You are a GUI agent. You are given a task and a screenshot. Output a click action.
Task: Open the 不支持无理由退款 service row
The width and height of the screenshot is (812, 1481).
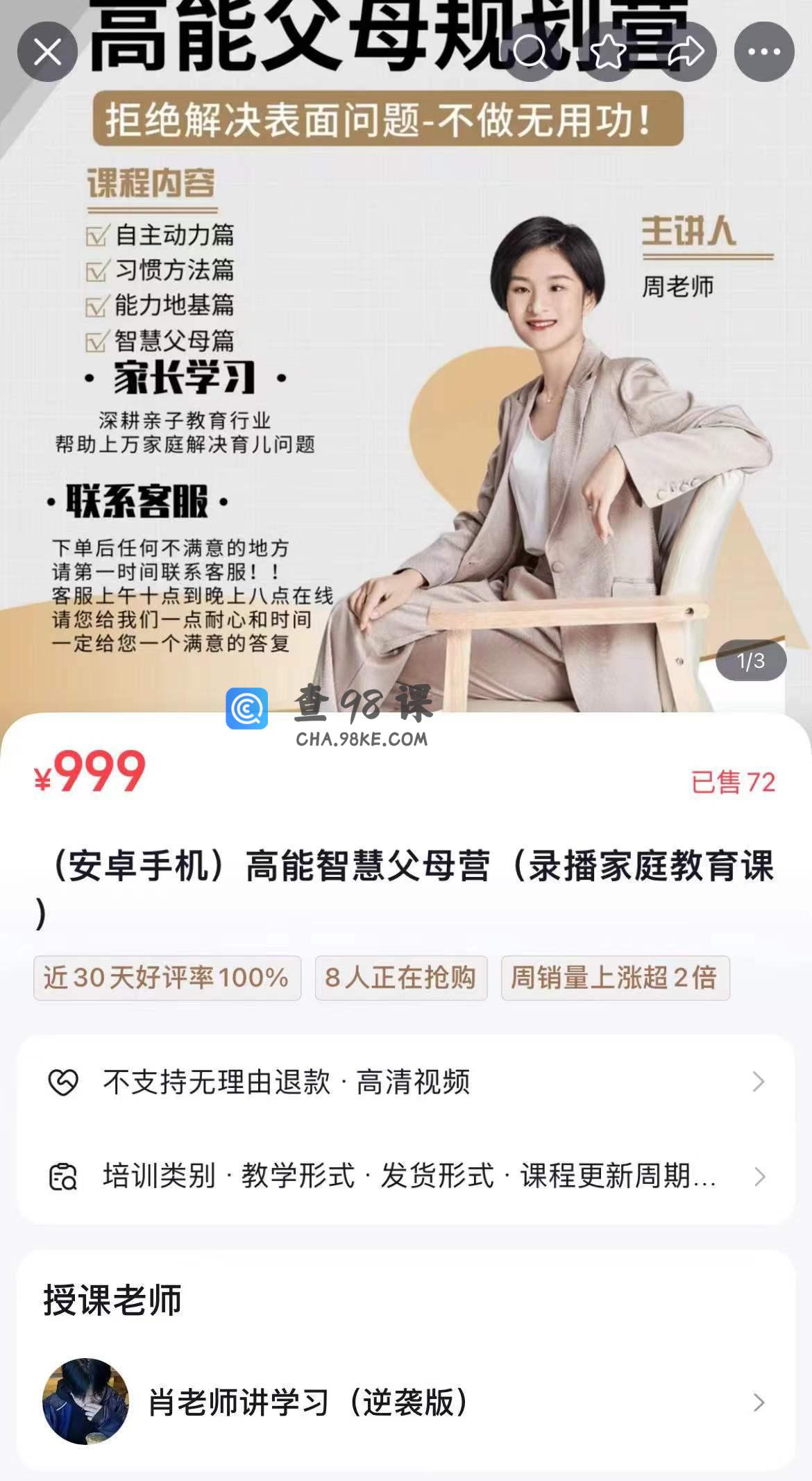(x=406, y=1082)
